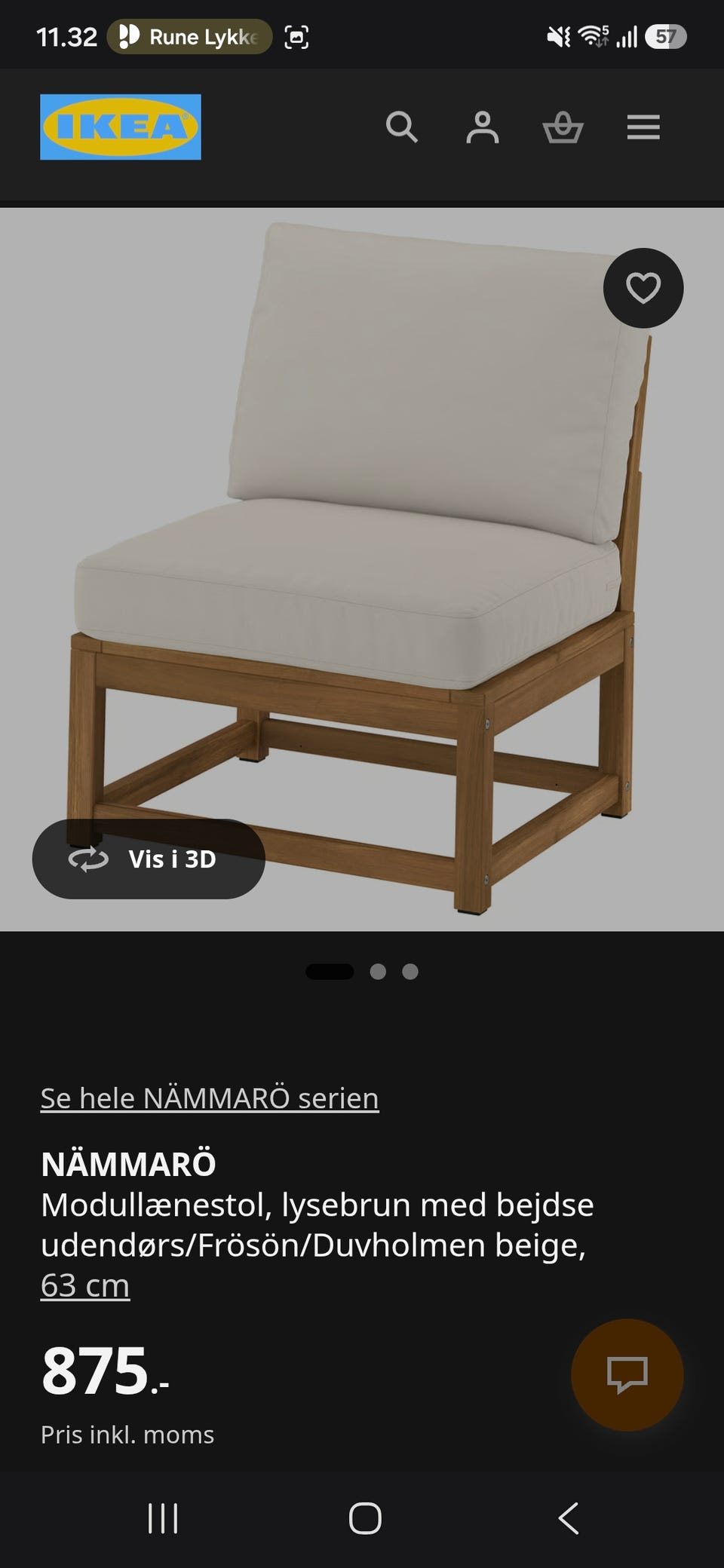Go to IKEA home via the logo
The image size is (724, 1568).
[121, 127]
